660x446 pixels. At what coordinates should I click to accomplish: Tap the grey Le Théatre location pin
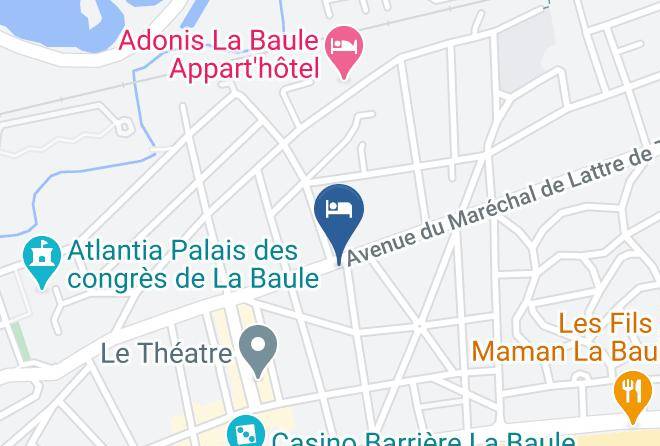pyautogui.click(x=259, y=352)
